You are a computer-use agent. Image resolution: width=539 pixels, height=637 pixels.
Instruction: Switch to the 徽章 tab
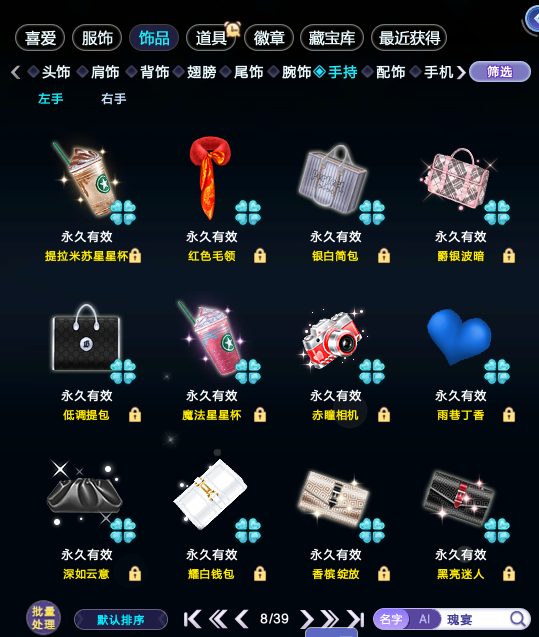pyautogui.click(x=268, y=38)
